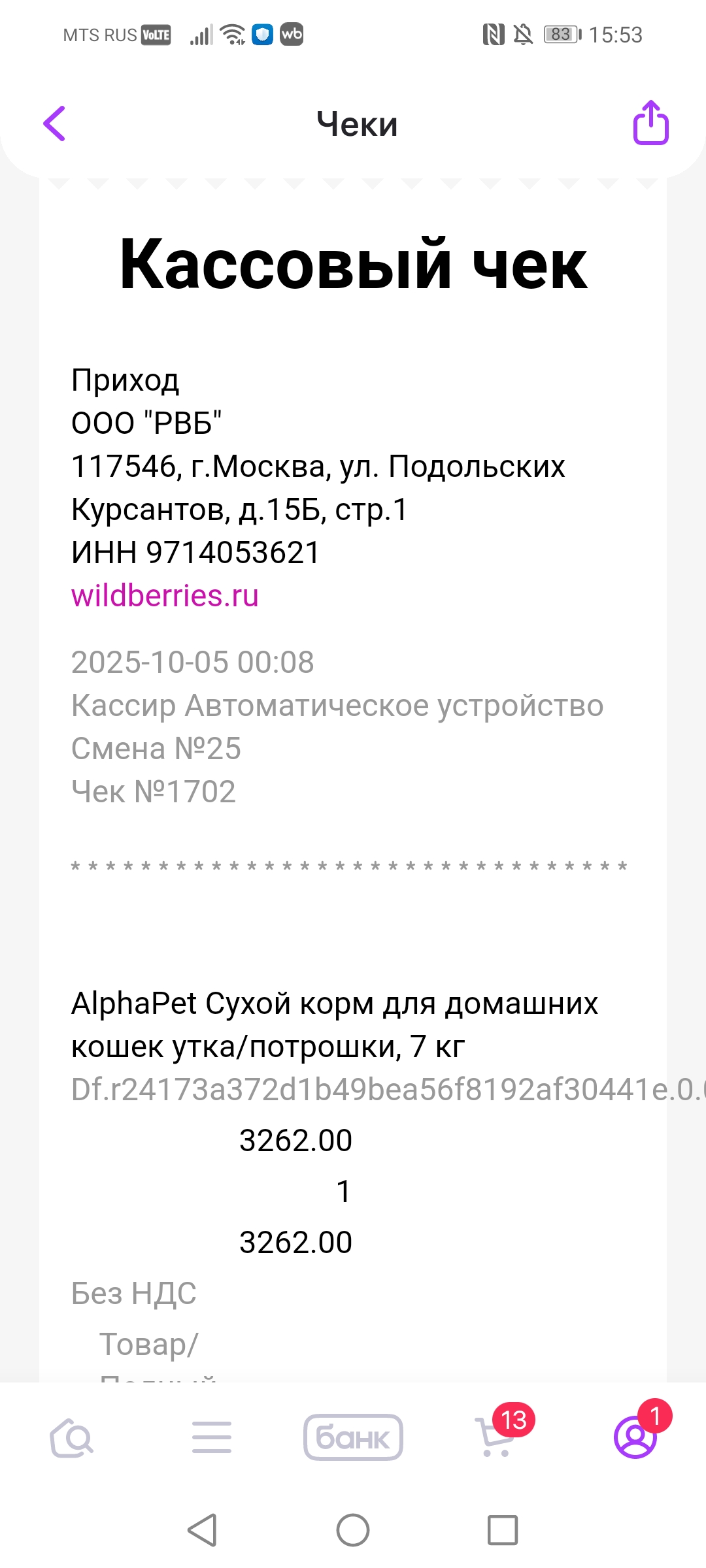This screenshot has height=1568, width=706.
Task: Open the catalog menu tab
Action: point(212,1438)
